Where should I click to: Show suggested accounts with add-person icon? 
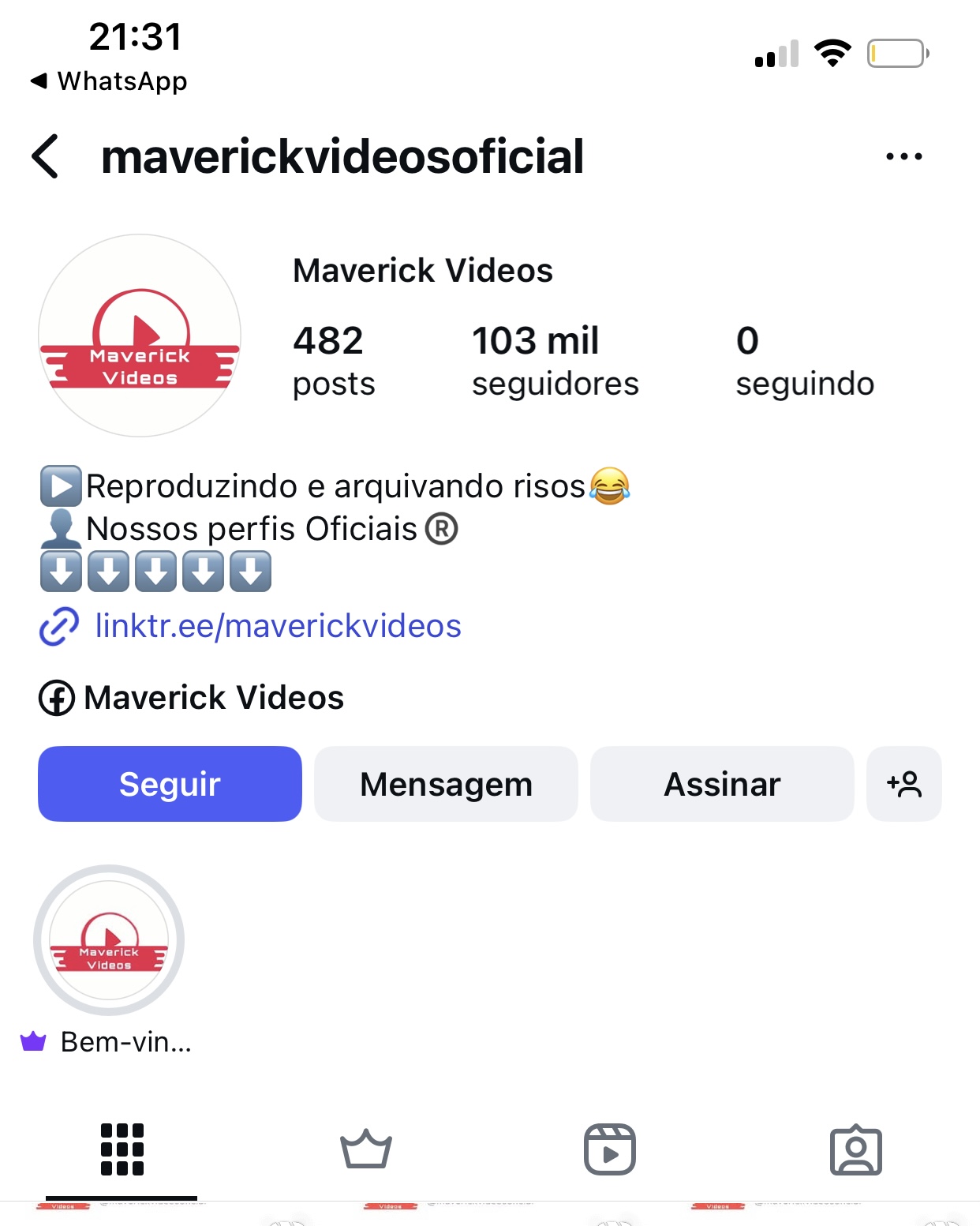coord(903,784)
